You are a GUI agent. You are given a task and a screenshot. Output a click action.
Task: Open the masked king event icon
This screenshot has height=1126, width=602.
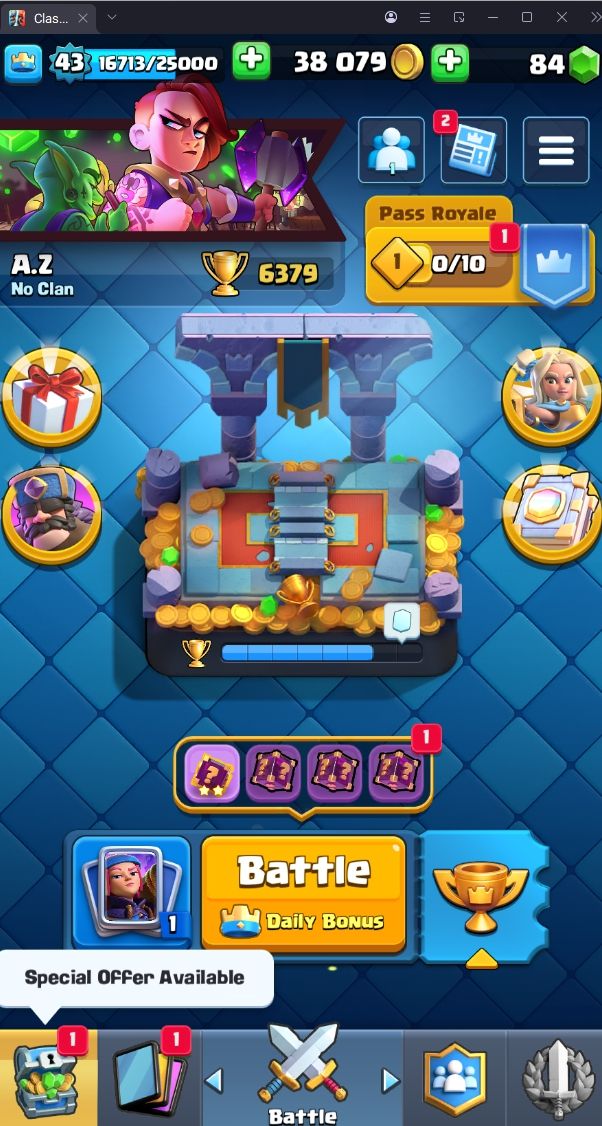click(52, 515)
